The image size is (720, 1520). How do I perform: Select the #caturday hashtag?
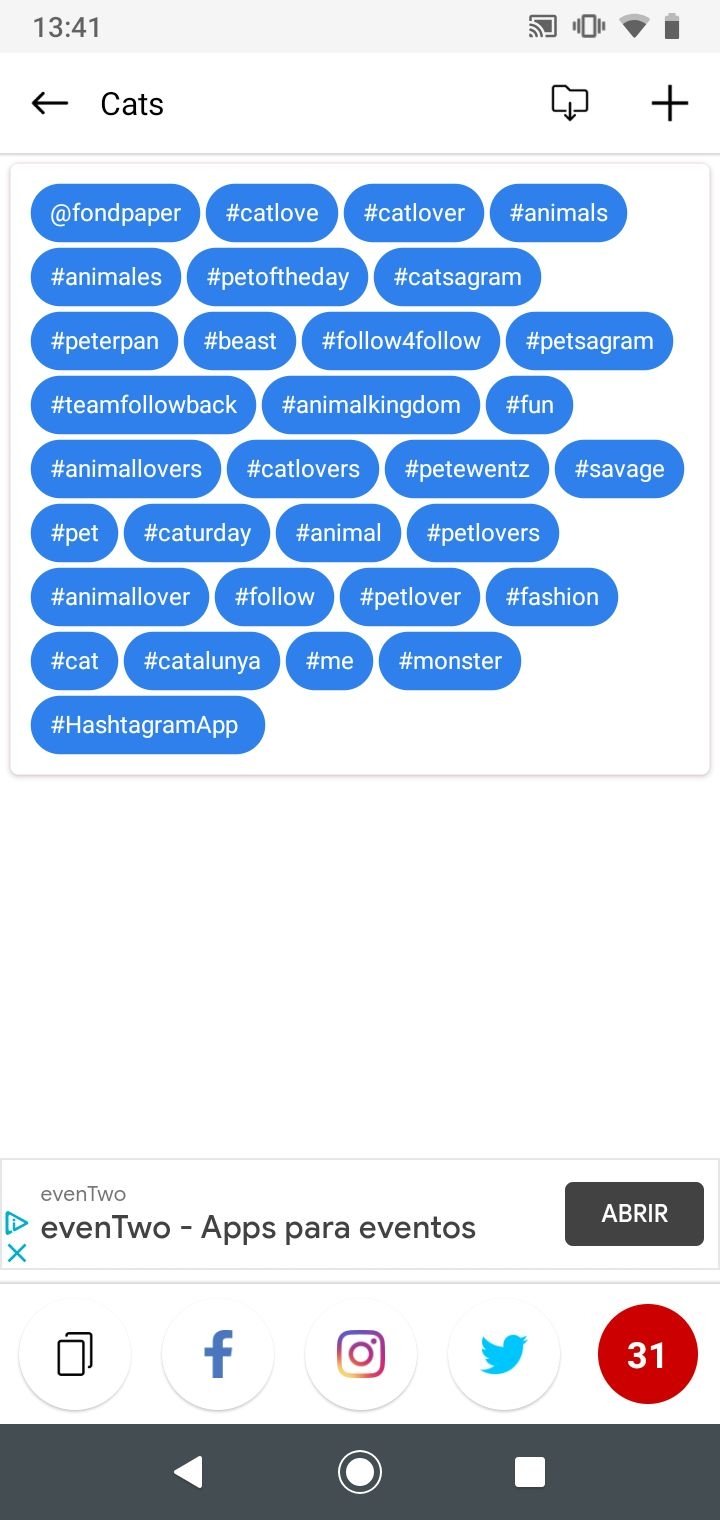[197, 533]
